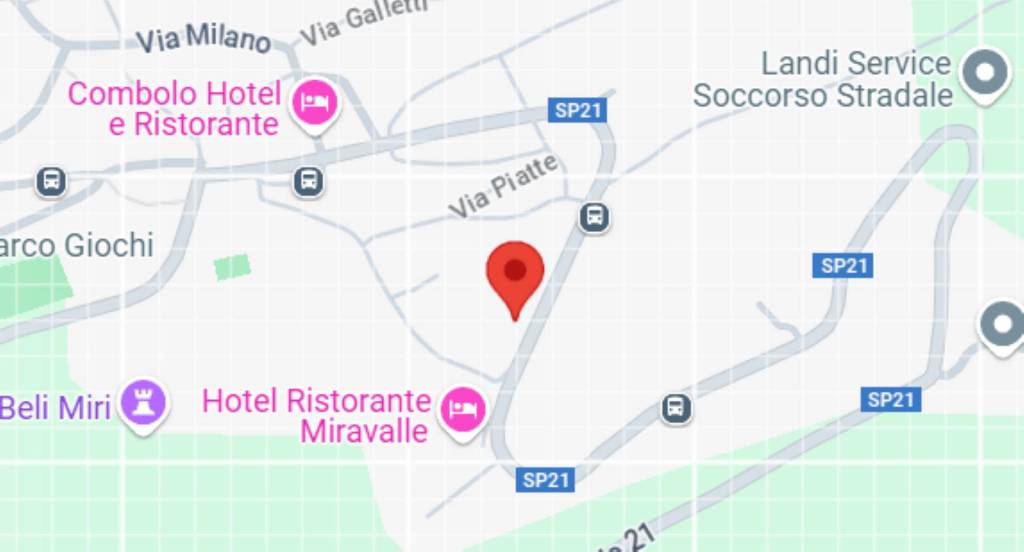Select Hotel Ristorante Miravalle marker

pos(463,408)
